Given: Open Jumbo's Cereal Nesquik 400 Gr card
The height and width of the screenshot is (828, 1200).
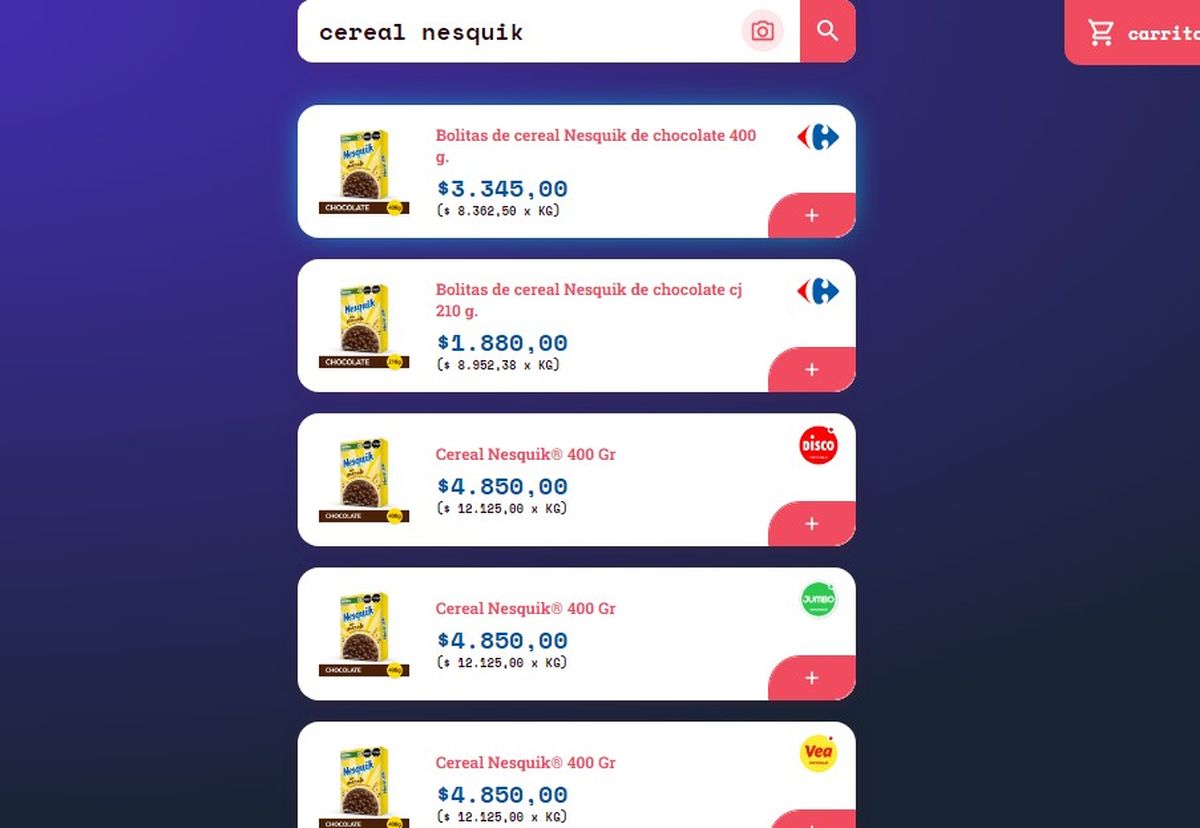Looking at the screenshot, I should [525, 608].
